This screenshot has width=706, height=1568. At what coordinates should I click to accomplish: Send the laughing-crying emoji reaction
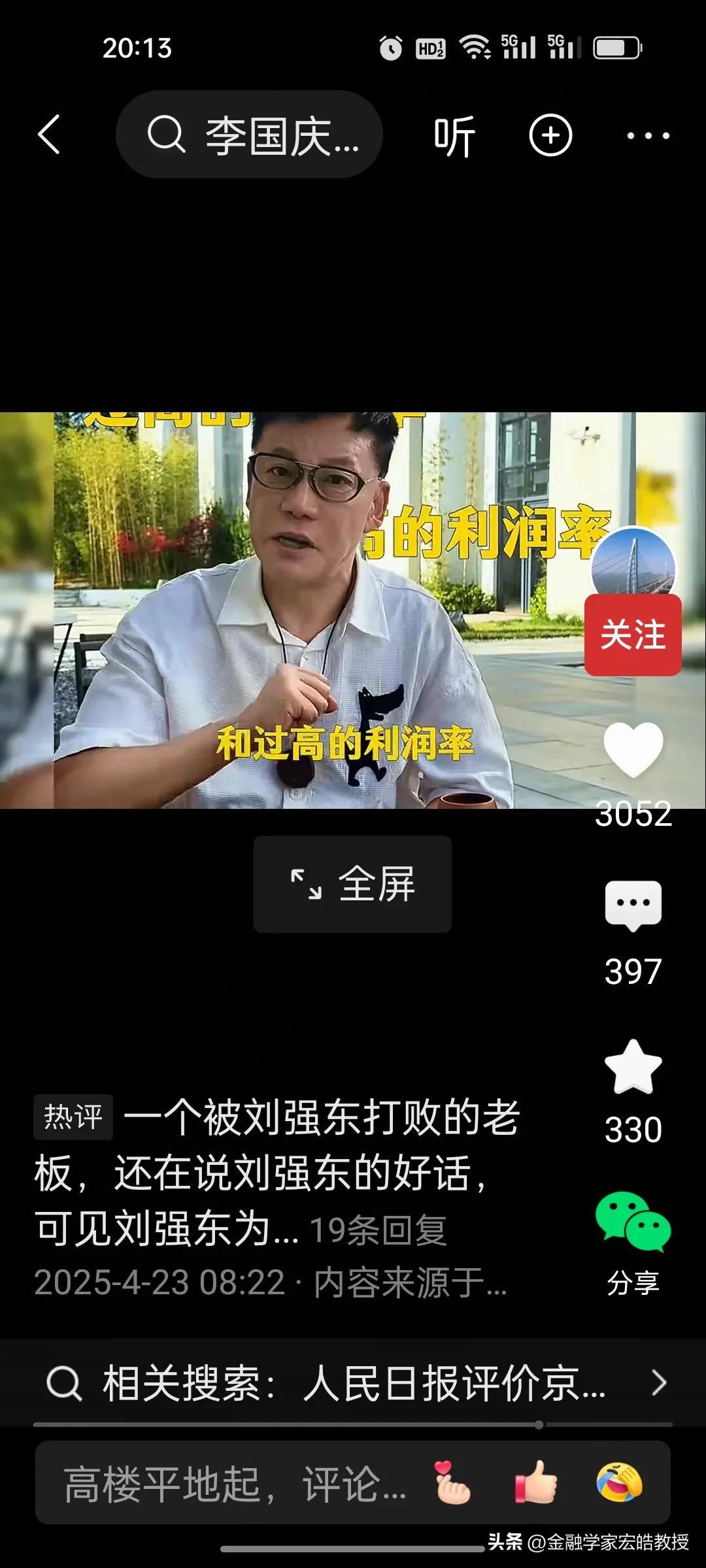pyautogui.click(x=620, y=1483)
